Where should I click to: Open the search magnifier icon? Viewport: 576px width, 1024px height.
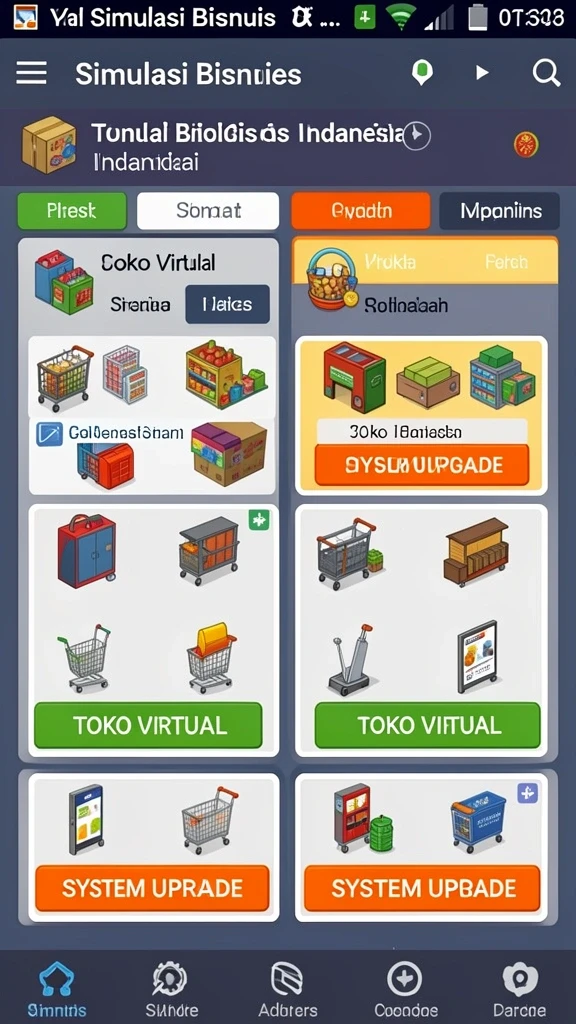tap(546, 72)
